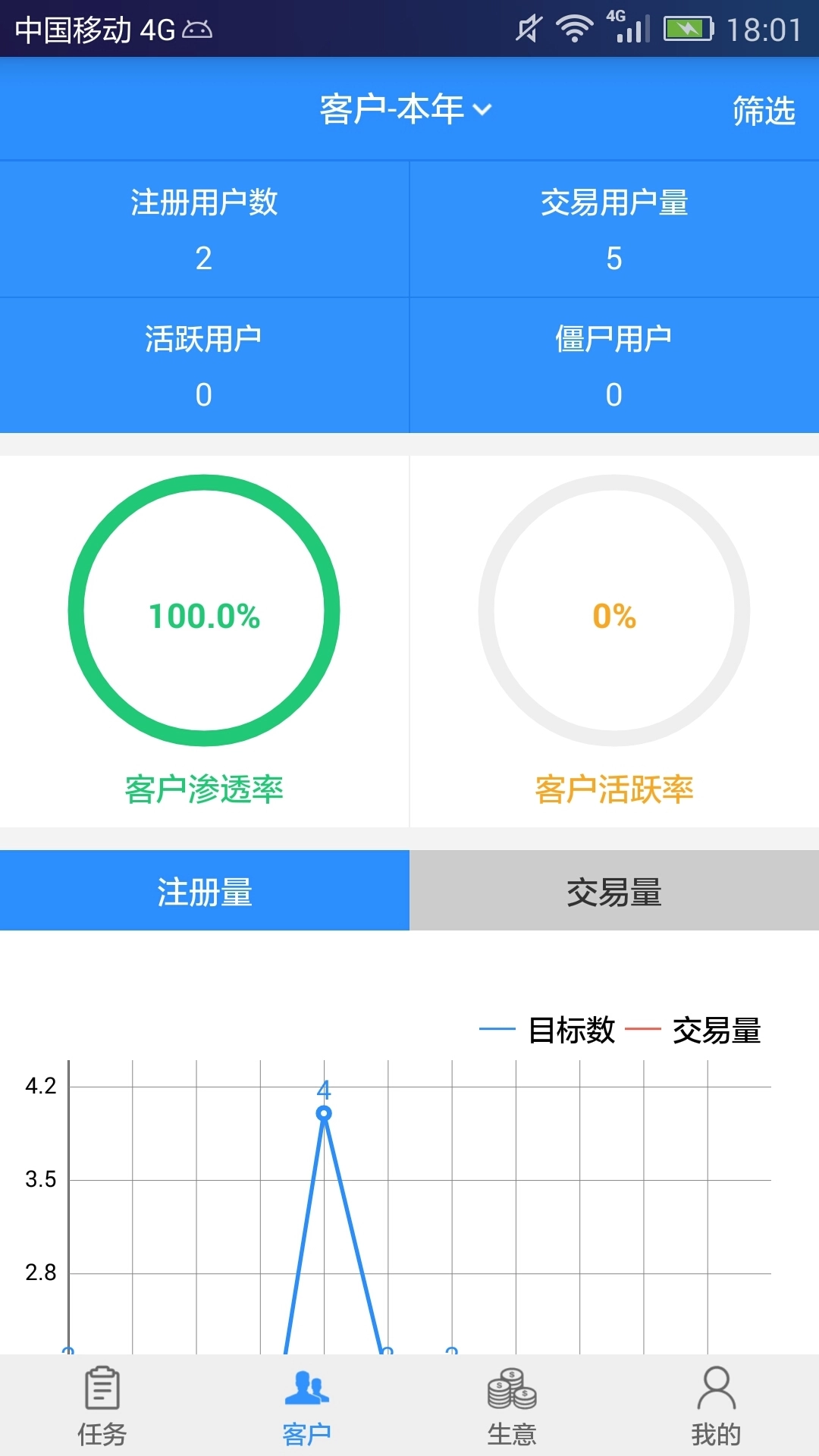Open the 我的 profile tab
This screenshot has width=819, height=1456.
[x=716, y=1407]
